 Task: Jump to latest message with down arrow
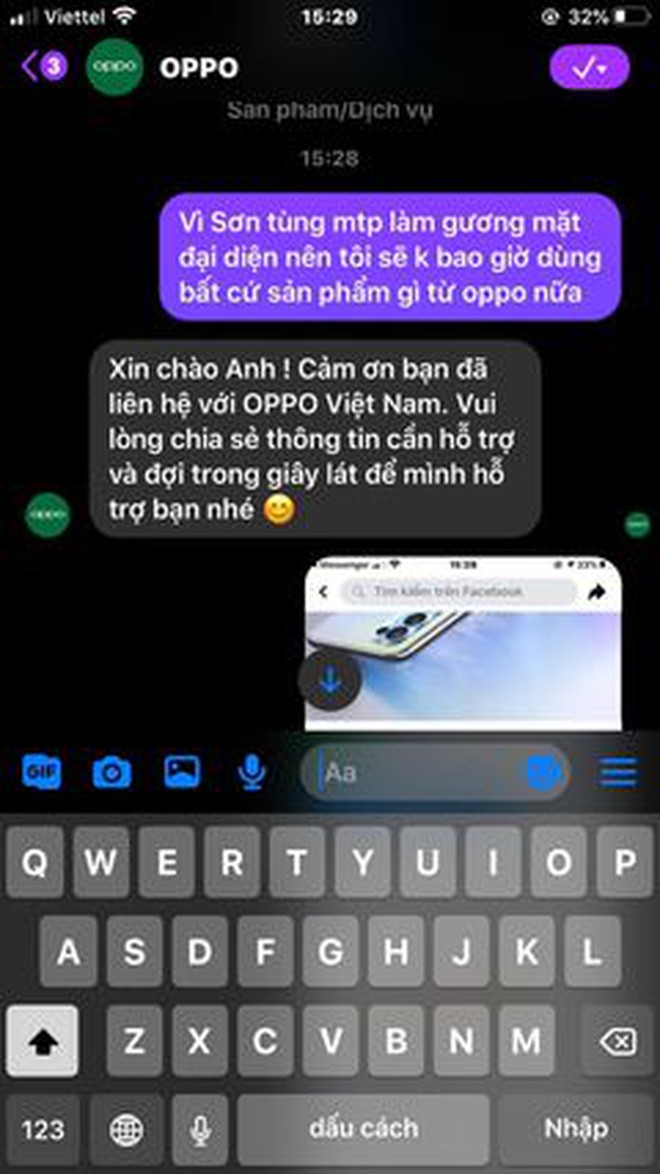click(330, 681)
